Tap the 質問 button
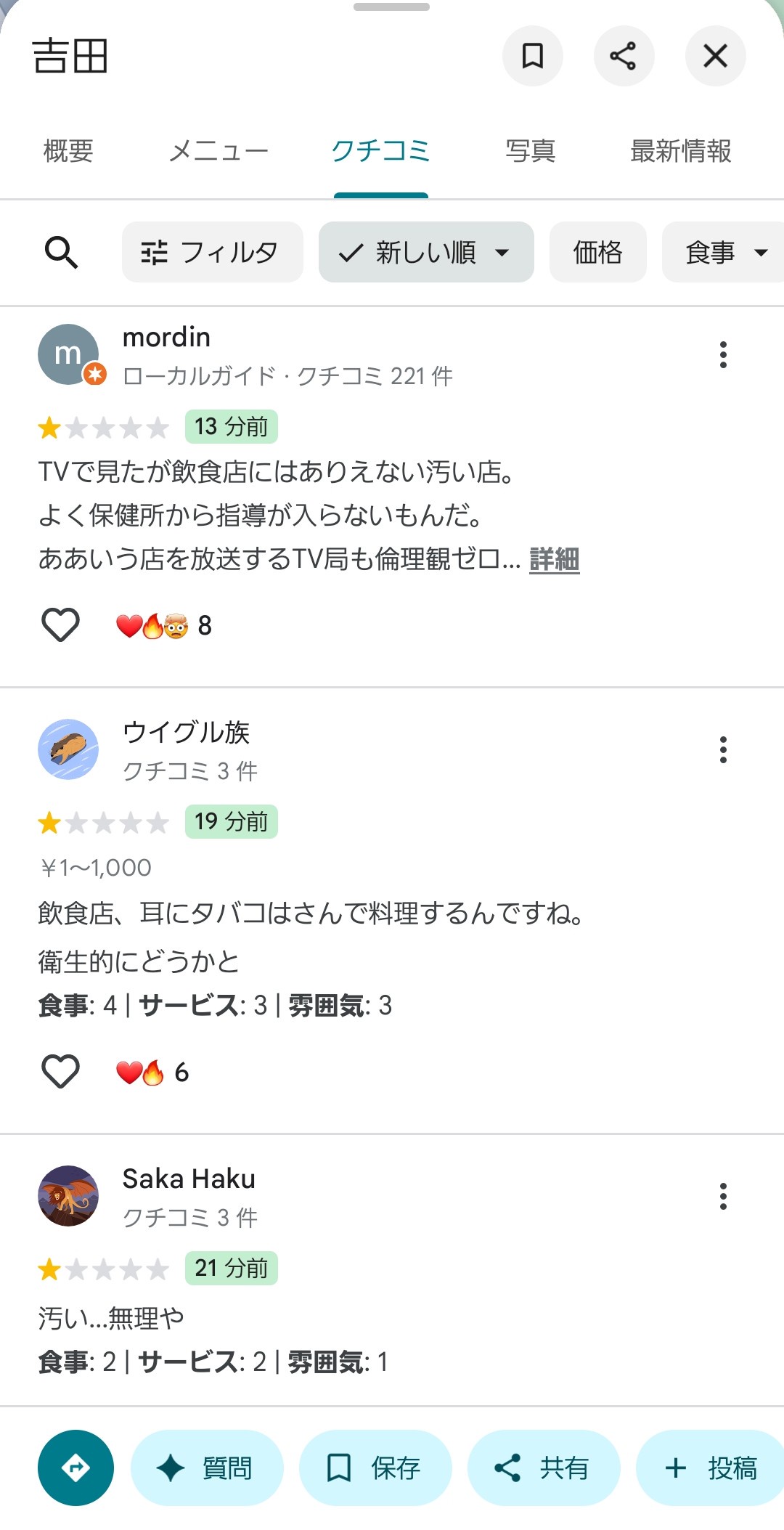The height and width of the screenshot is (1530, 784). click(x=207, y=1468)
